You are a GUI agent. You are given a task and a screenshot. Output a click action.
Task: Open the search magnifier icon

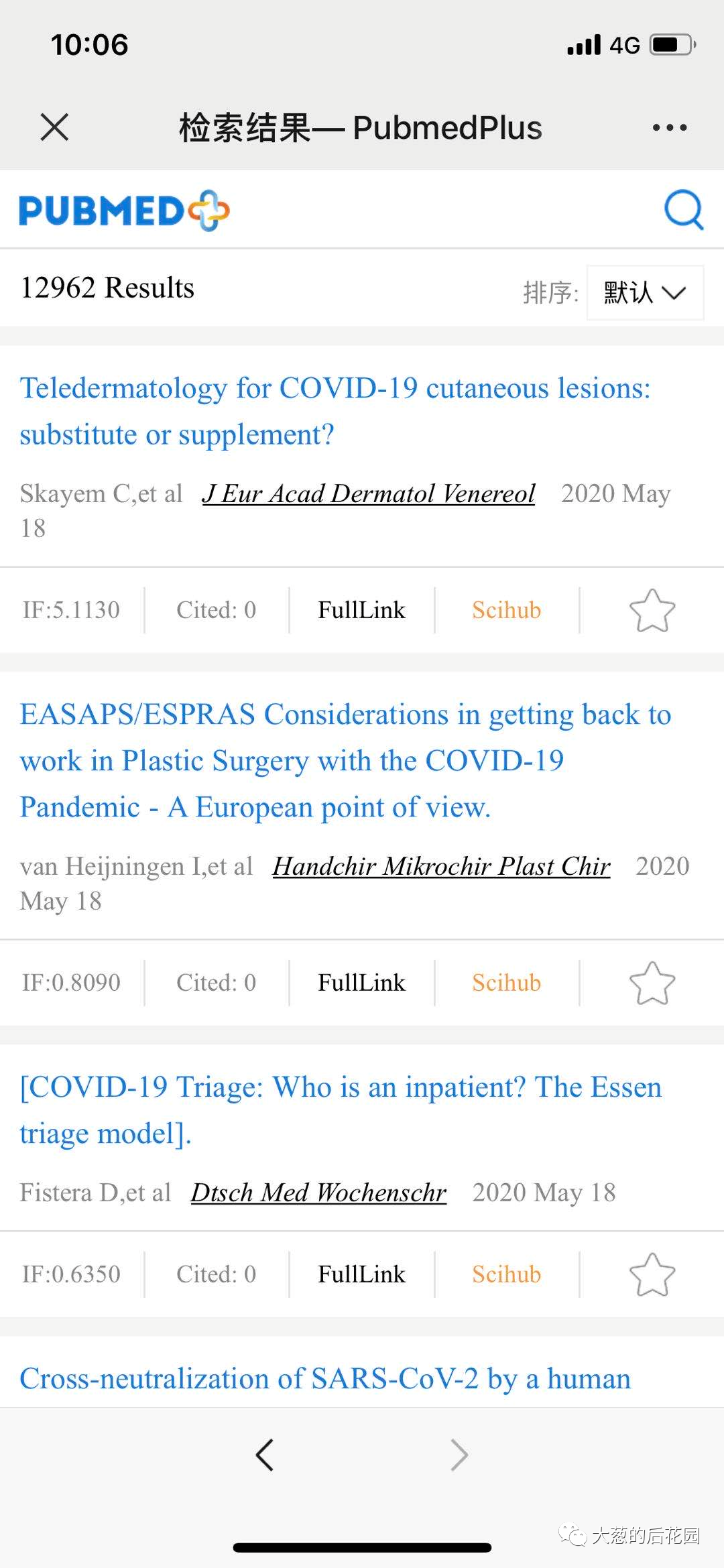coord(683,210)
